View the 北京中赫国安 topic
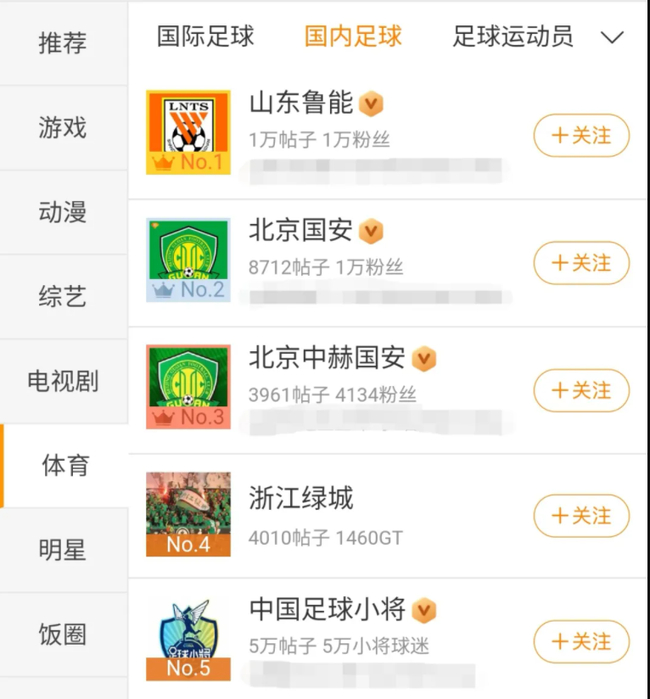Screen dimensions: 650x699 pos(326,358)
